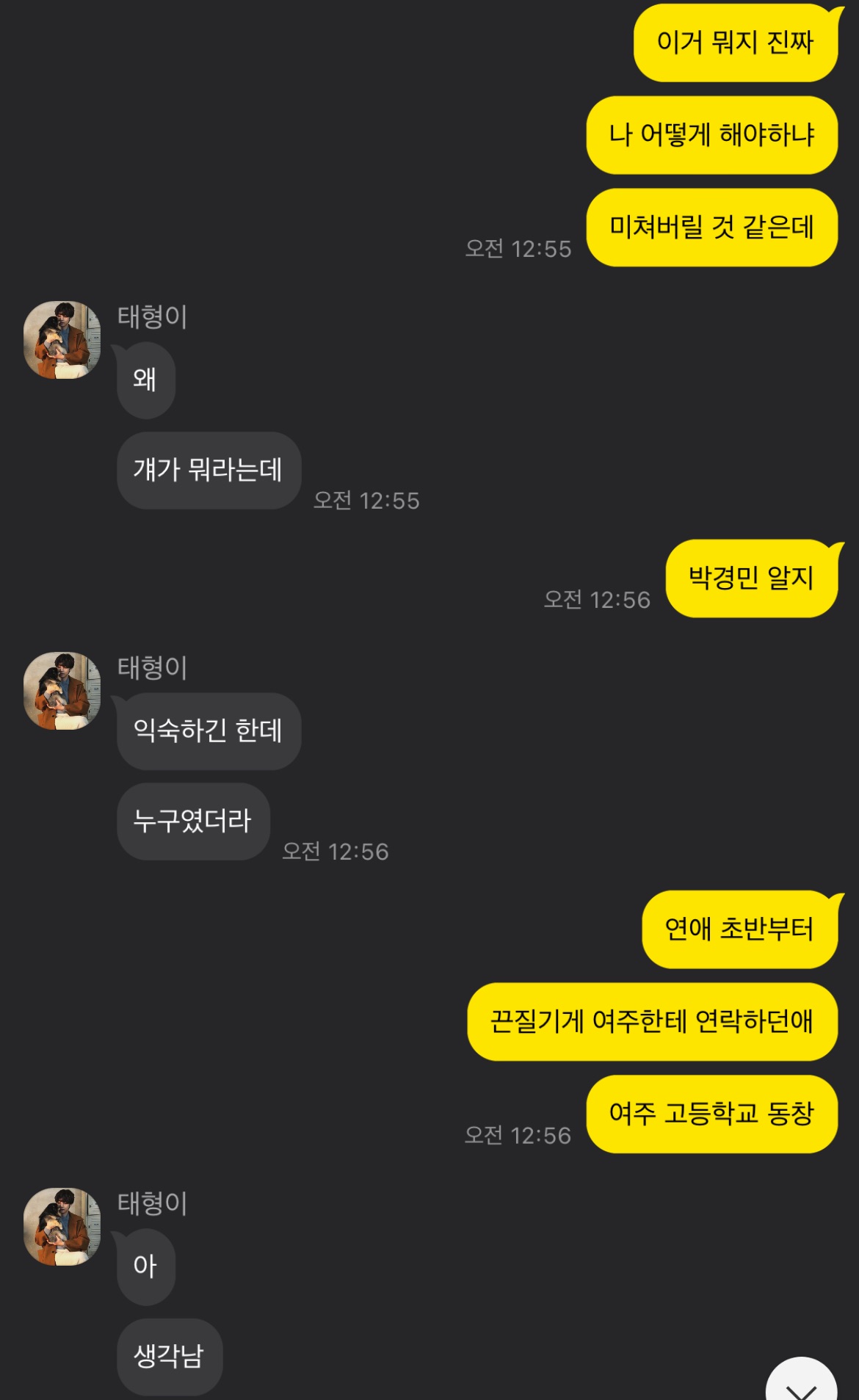
Task: View 태형이's profile from avatar beside "아"
Action: coord(62,1227)
